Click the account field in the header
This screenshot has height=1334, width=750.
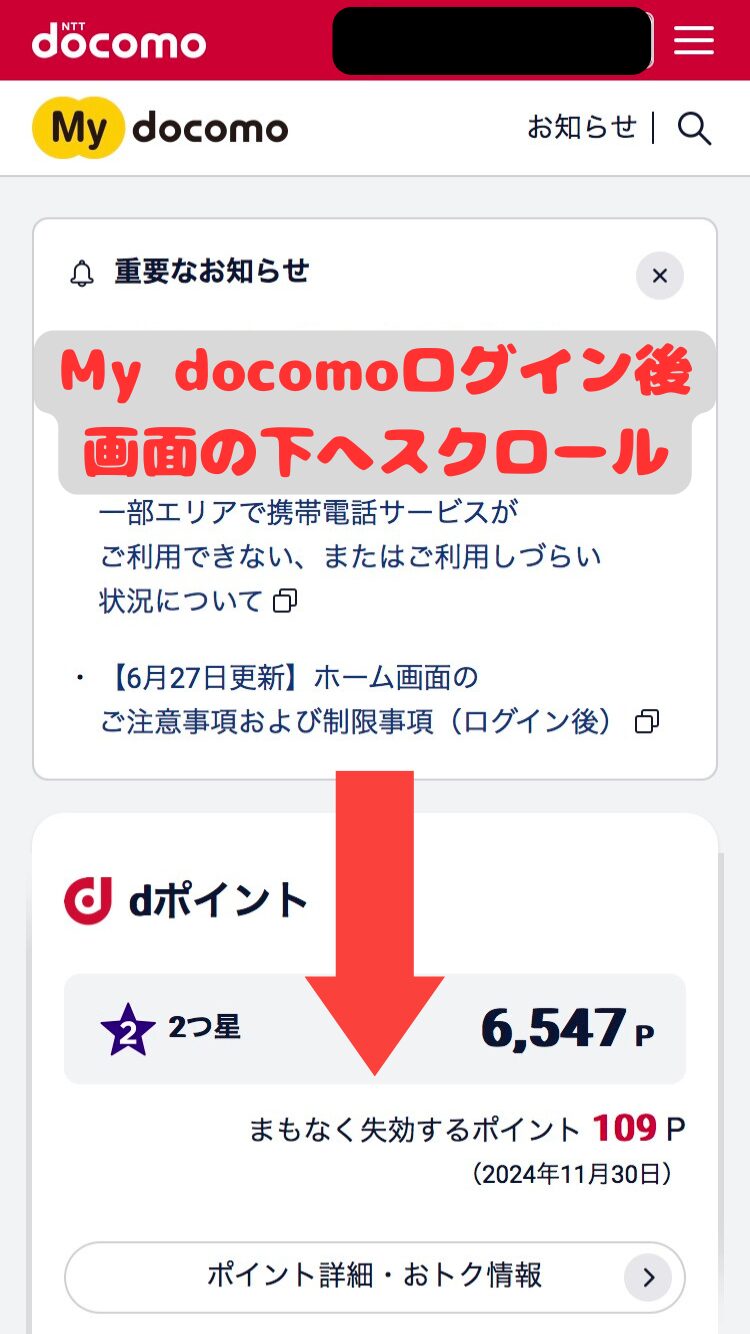point(490,41)
